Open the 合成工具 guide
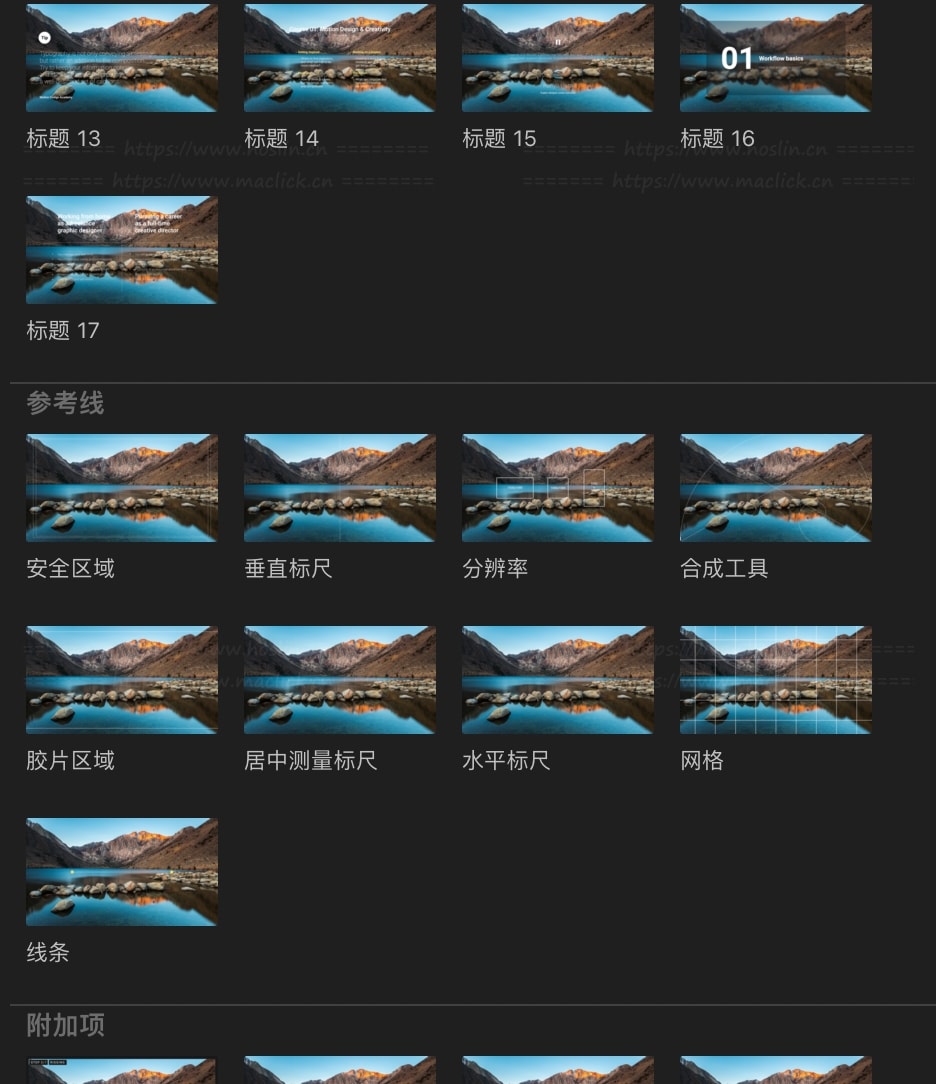This screenshot has height=1084, width=936. click(x=776, y=488)
